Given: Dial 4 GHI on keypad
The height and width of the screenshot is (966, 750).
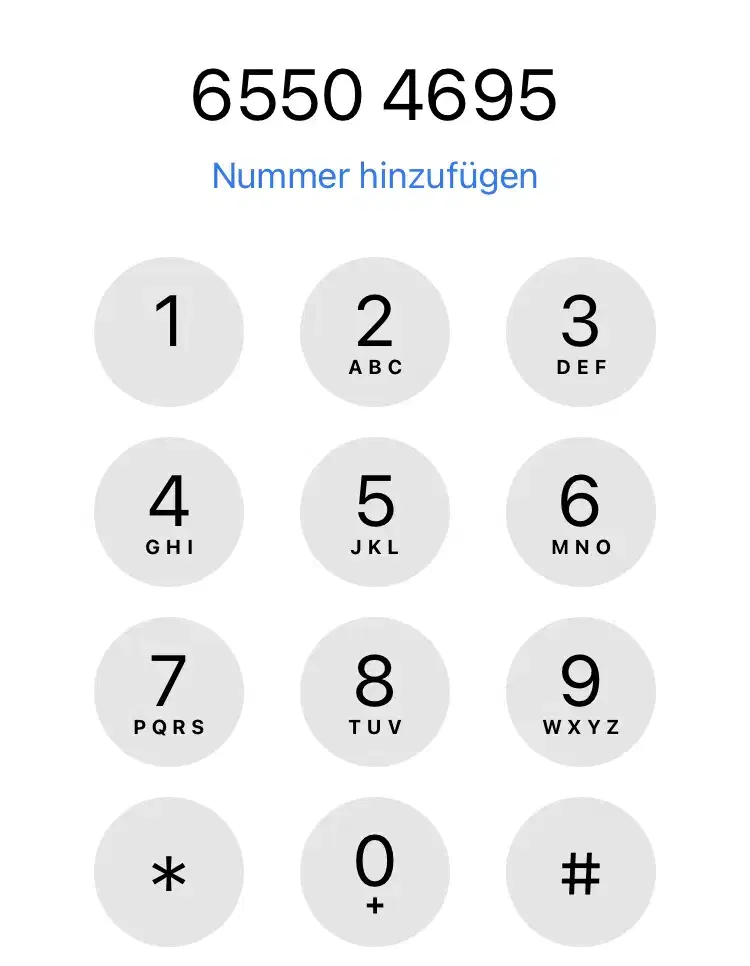Looking at the screenshot, I should click(169, 512).
